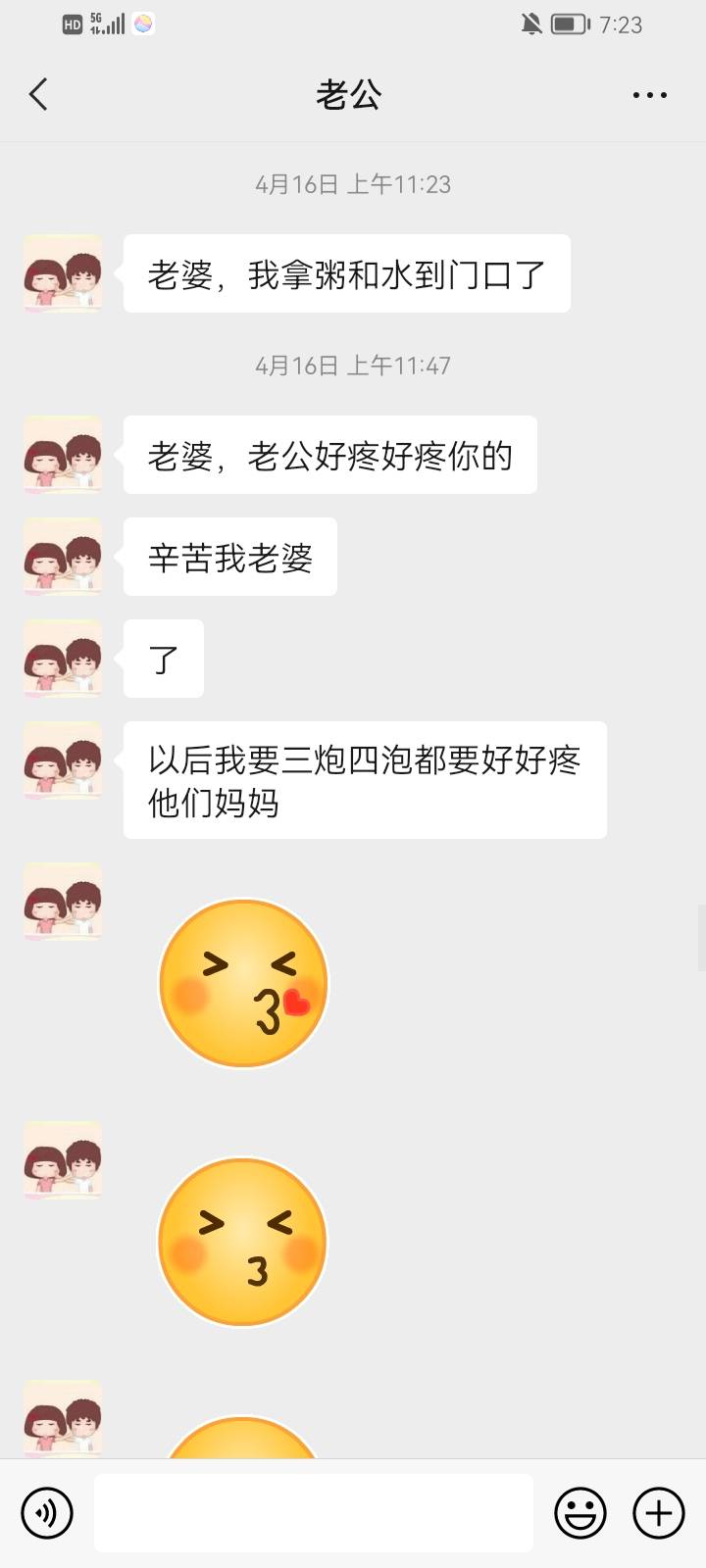Tap the muted notification bell in status bar

[529, 24]
